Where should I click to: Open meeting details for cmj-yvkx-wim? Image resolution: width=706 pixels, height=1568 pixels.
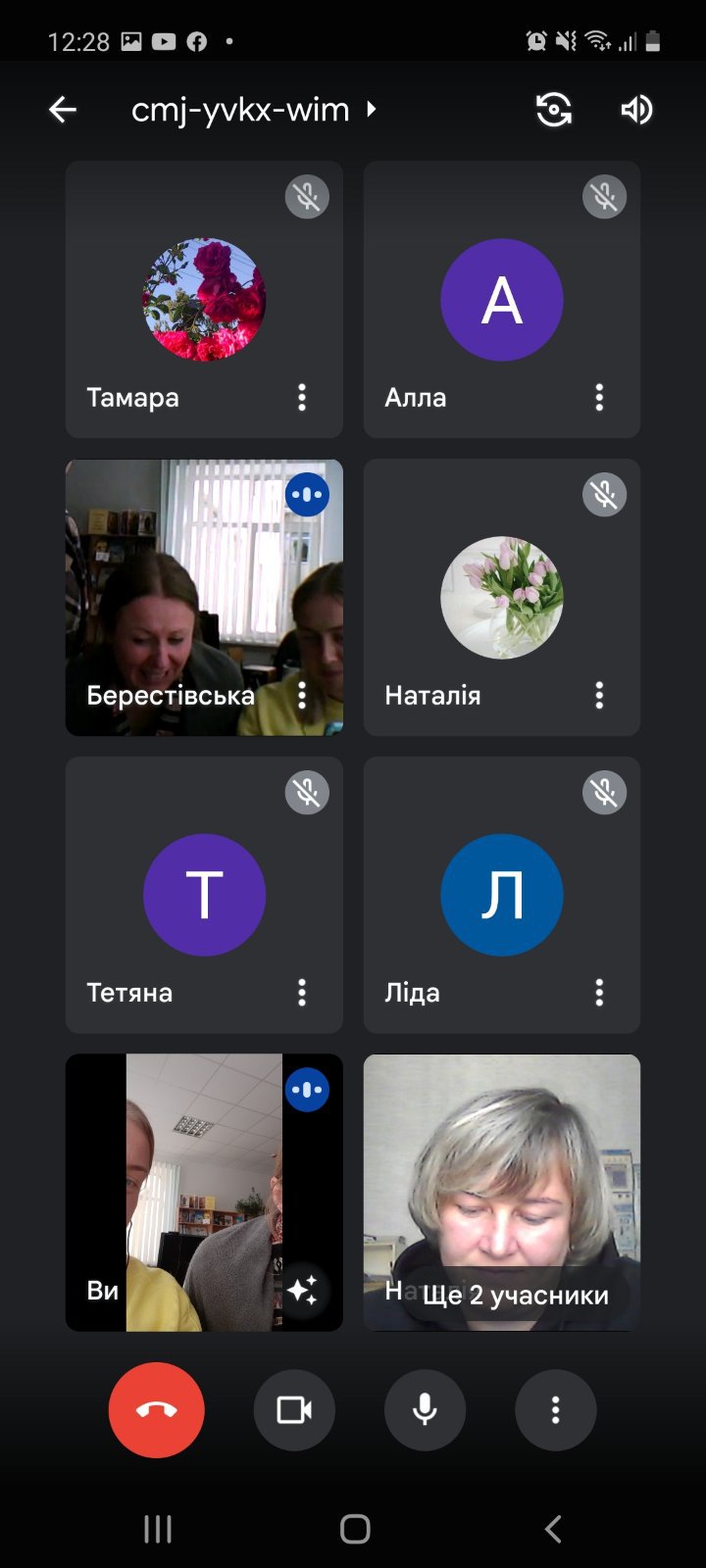(x=254, y=110)
